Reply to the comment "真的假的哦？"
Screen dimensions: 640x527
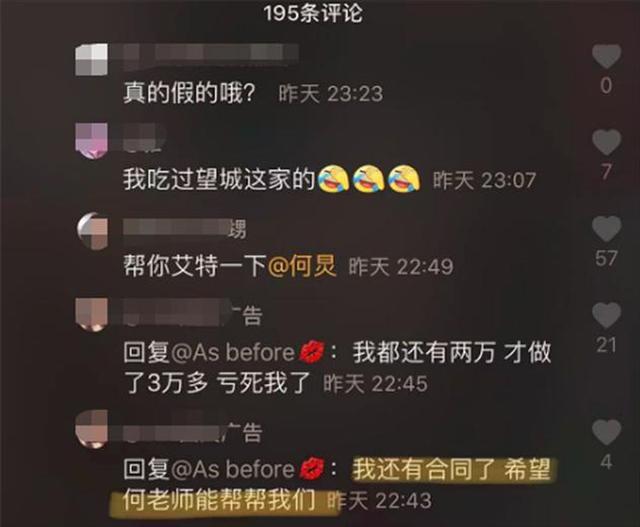tap(189, 93)
